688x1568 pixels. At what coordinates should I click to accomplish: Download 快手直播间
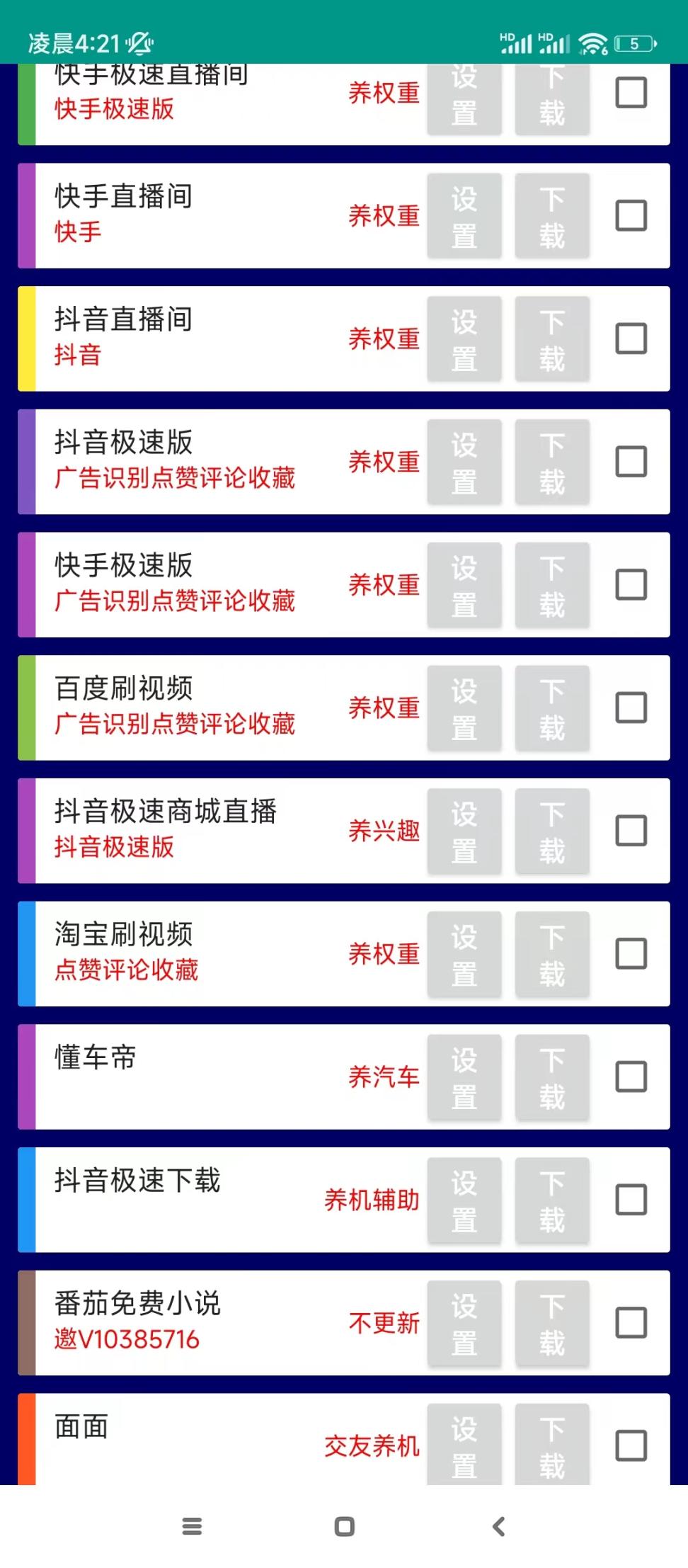[x=552, y=215]
